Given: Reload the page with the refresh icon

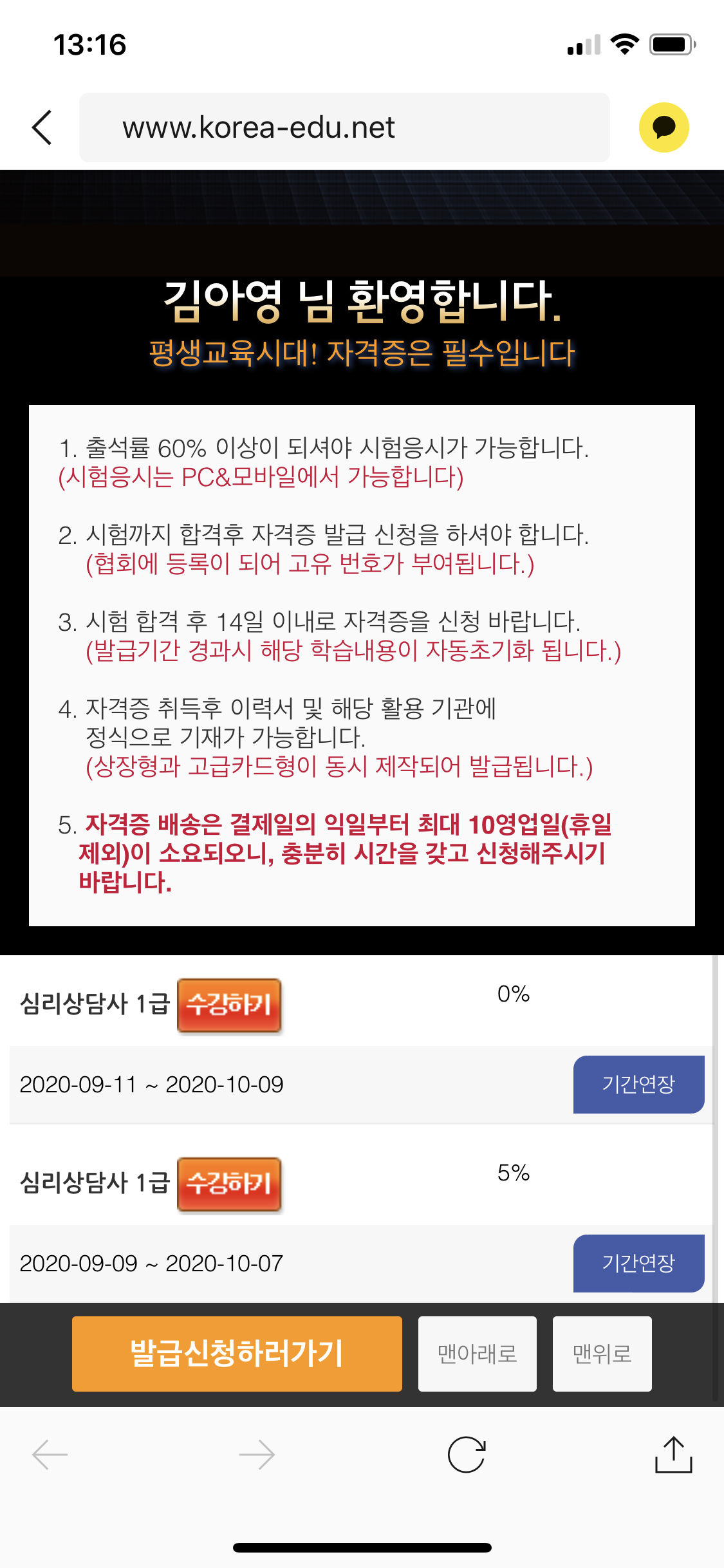Looking at the screenshot, I should point(466,1455).
